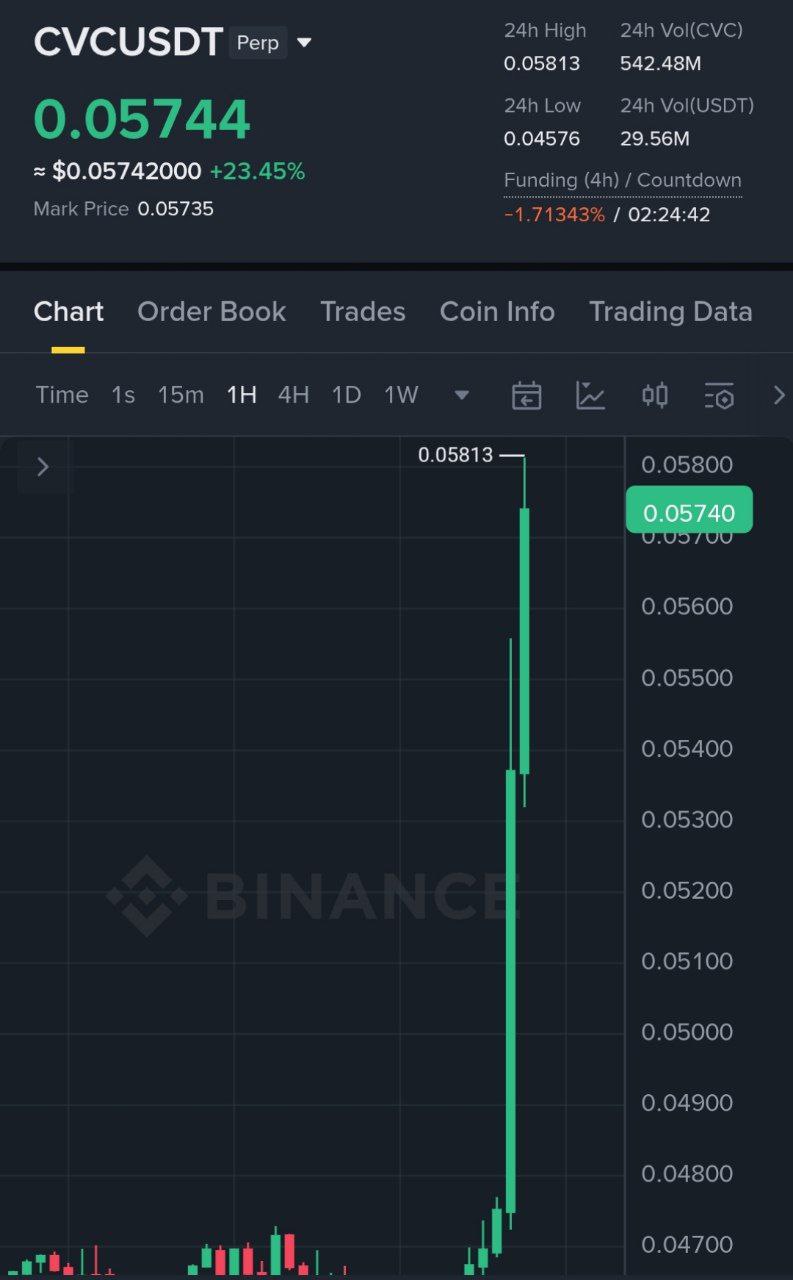View the Trading Data tab
This screenshot has width=793, height=1280.
tap(670, 312)
